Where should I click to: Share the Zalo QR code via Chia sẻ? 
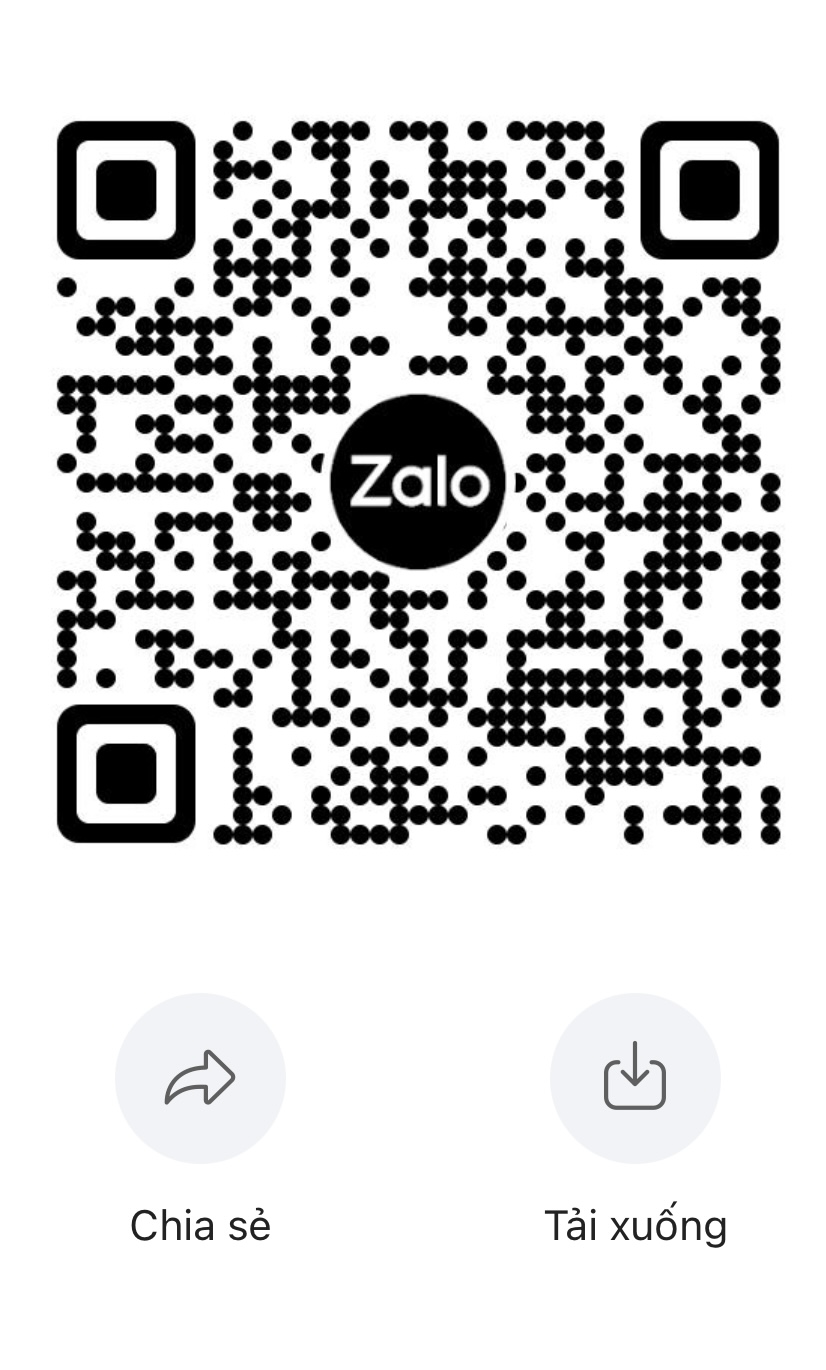200,1078
